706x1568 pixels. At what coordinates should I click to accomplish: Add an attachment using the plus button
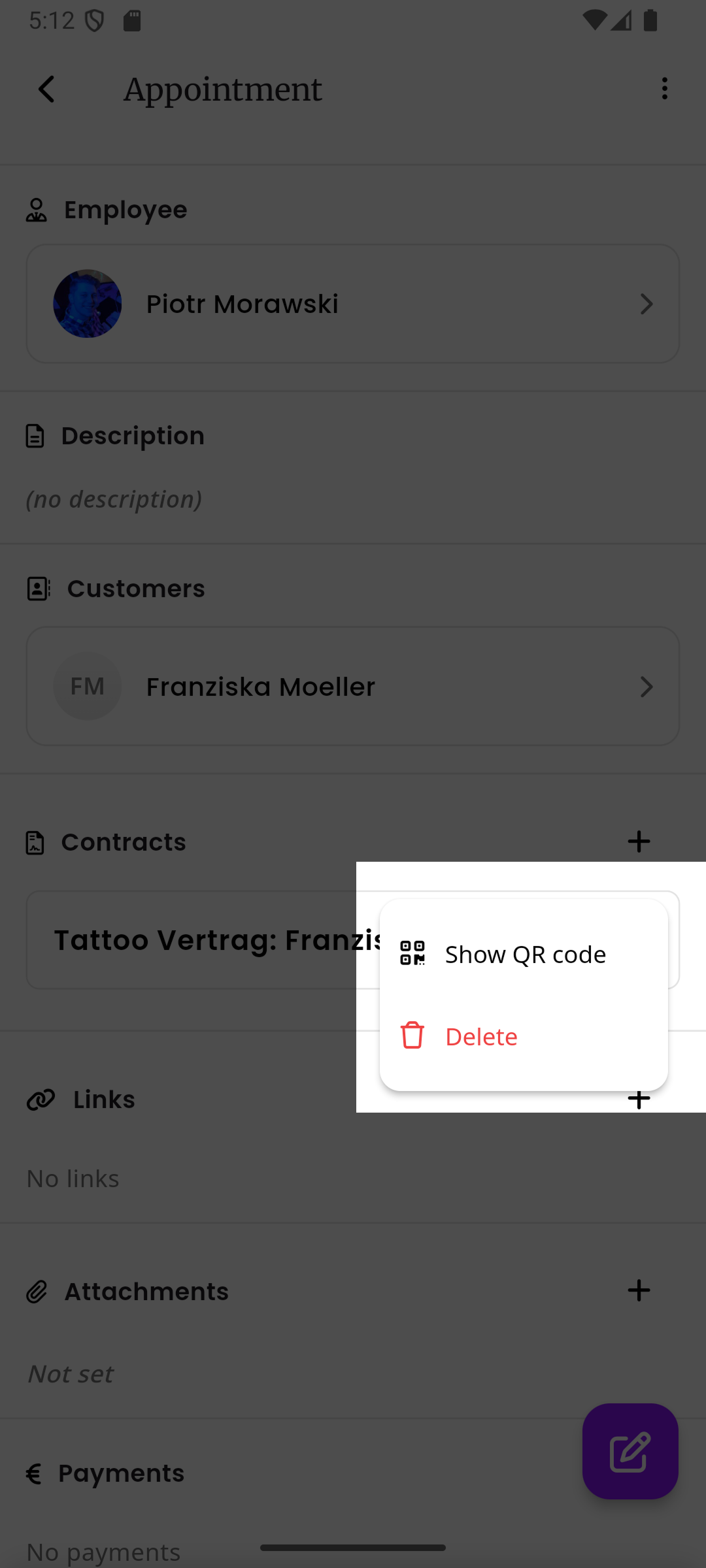[x=639, y=1290]
